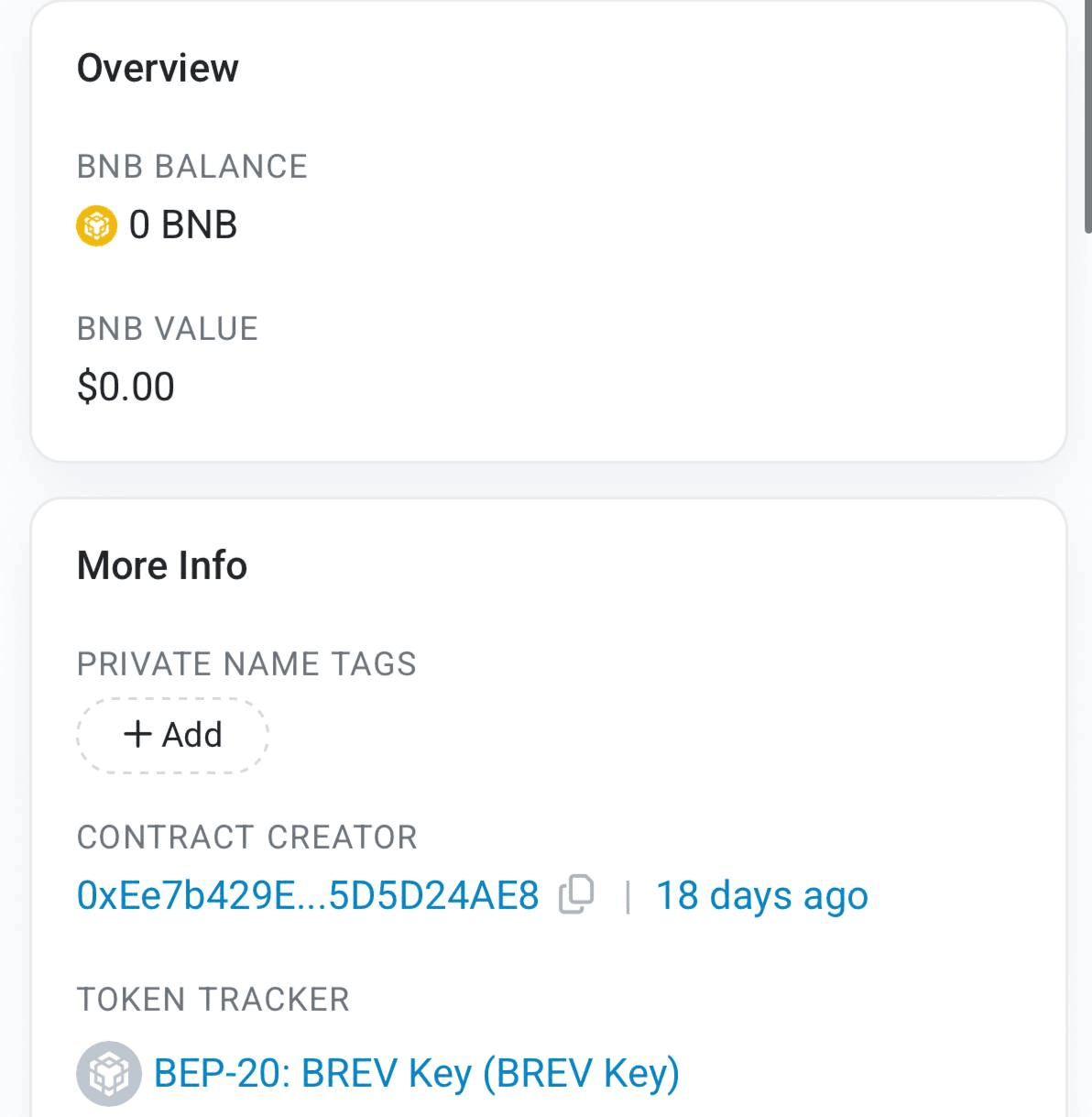Click the More Info heading

pos(162,564)
